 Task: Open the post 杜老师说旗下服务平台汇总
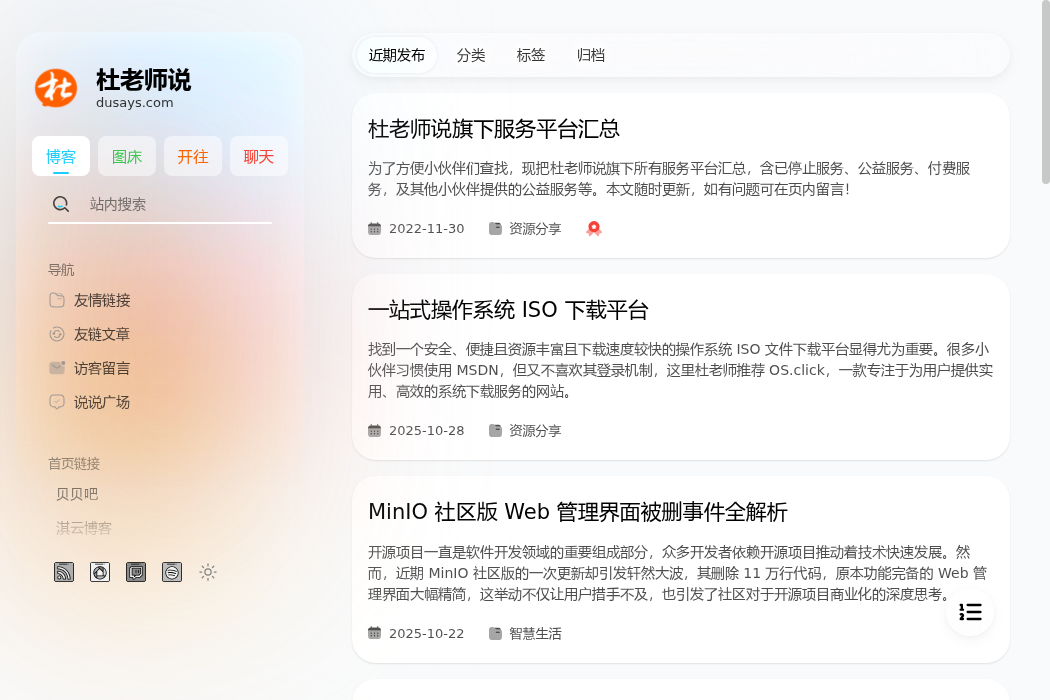coord(494,129)
